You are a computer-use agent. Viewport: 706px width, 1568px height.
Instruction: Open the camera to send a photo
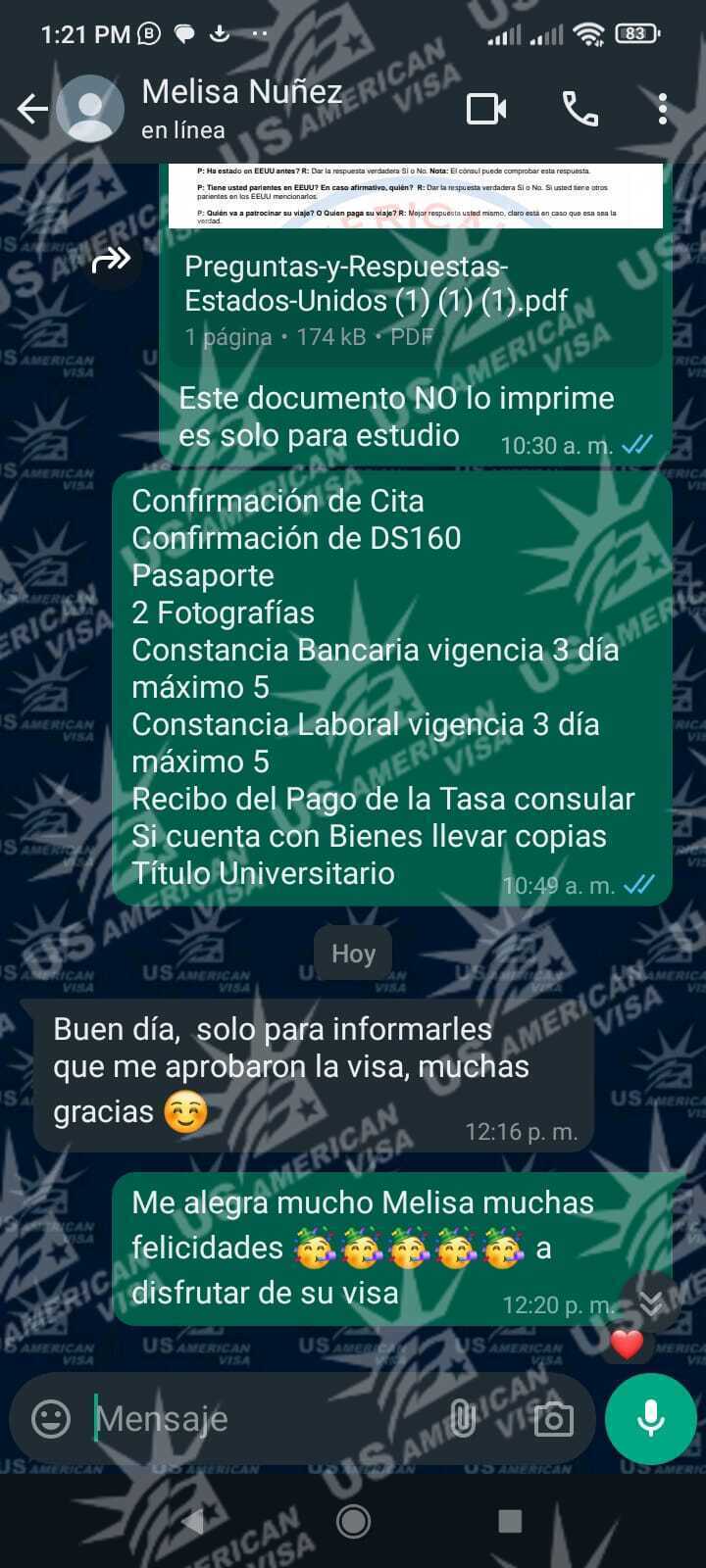[x=553, y=1418]
